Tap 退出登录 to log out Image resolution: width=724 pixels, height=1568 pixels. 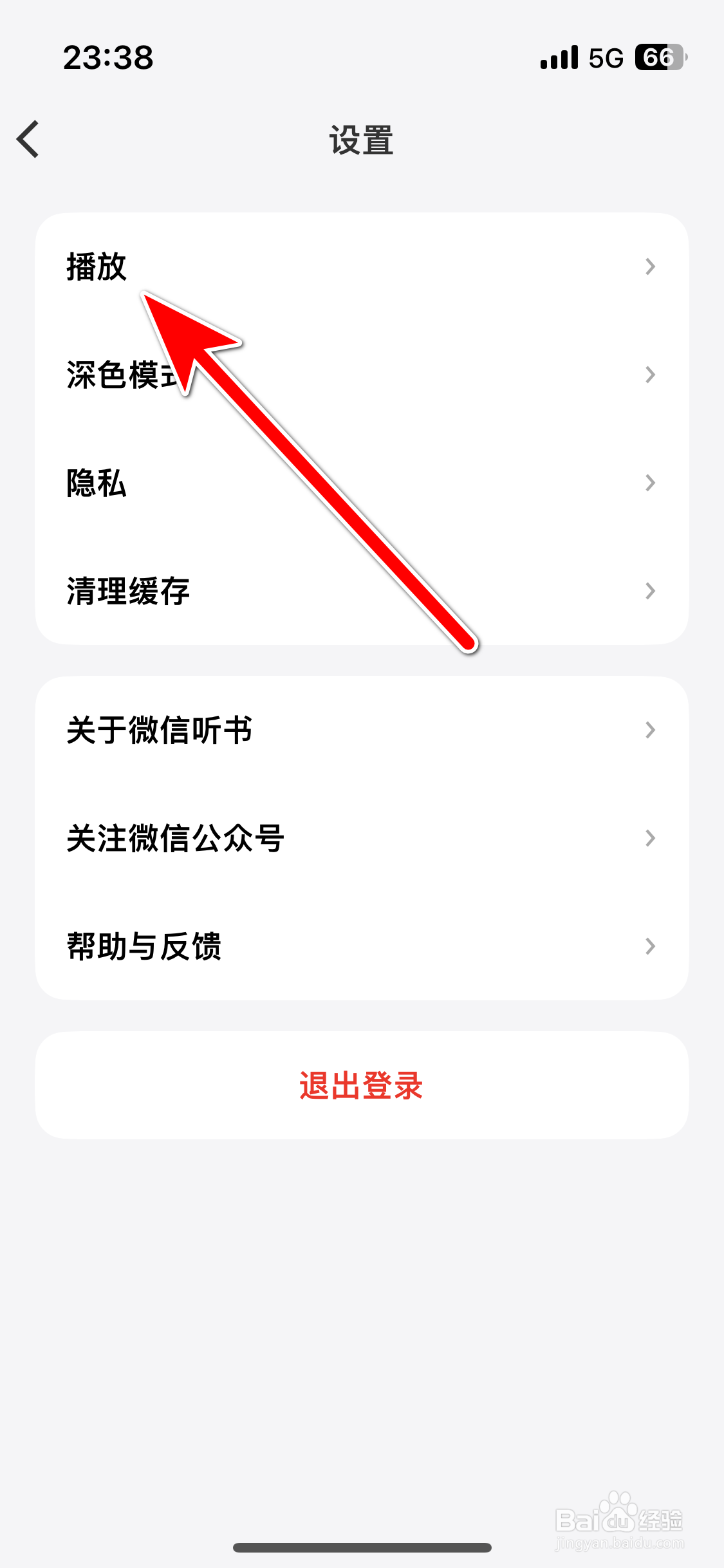362,1085
